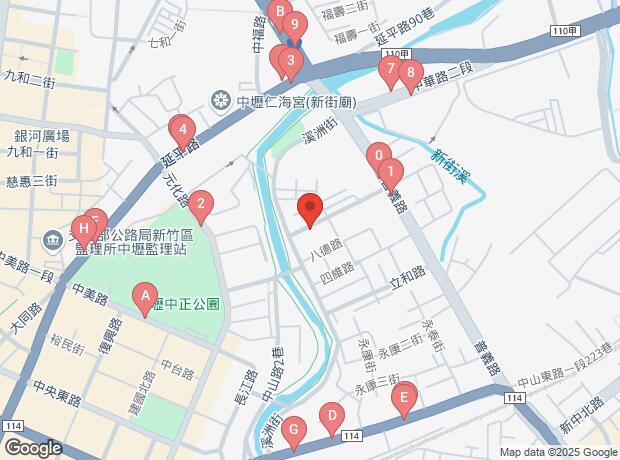The image size is (620, 460).
Task: Select map marker 9
Action: pos(295,26)
